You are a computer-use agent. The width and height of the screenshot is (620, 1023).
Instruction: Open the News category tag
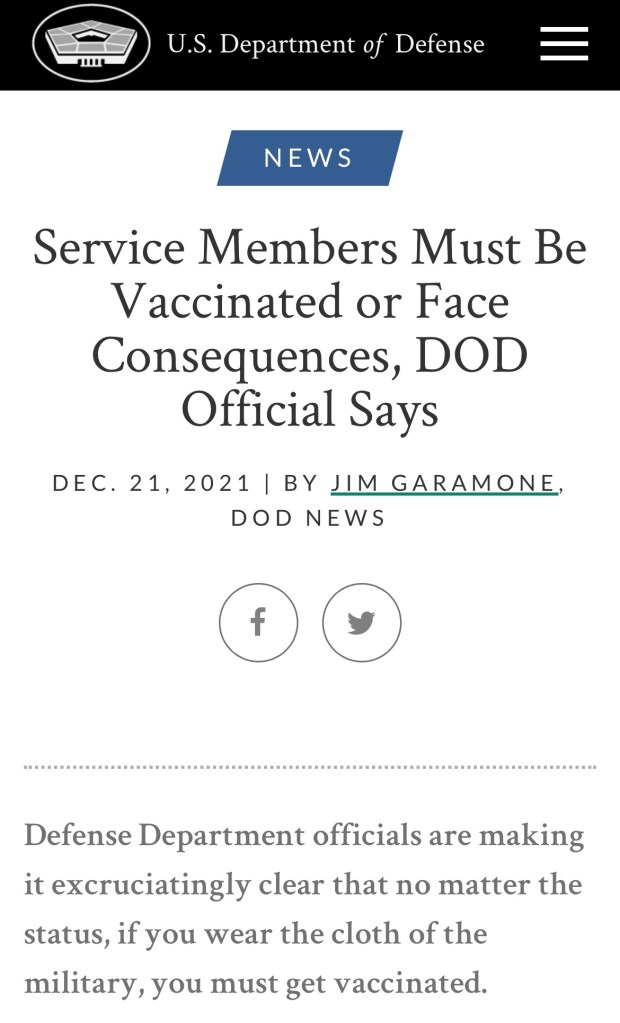pyautogui.click(x=309, y=158)
